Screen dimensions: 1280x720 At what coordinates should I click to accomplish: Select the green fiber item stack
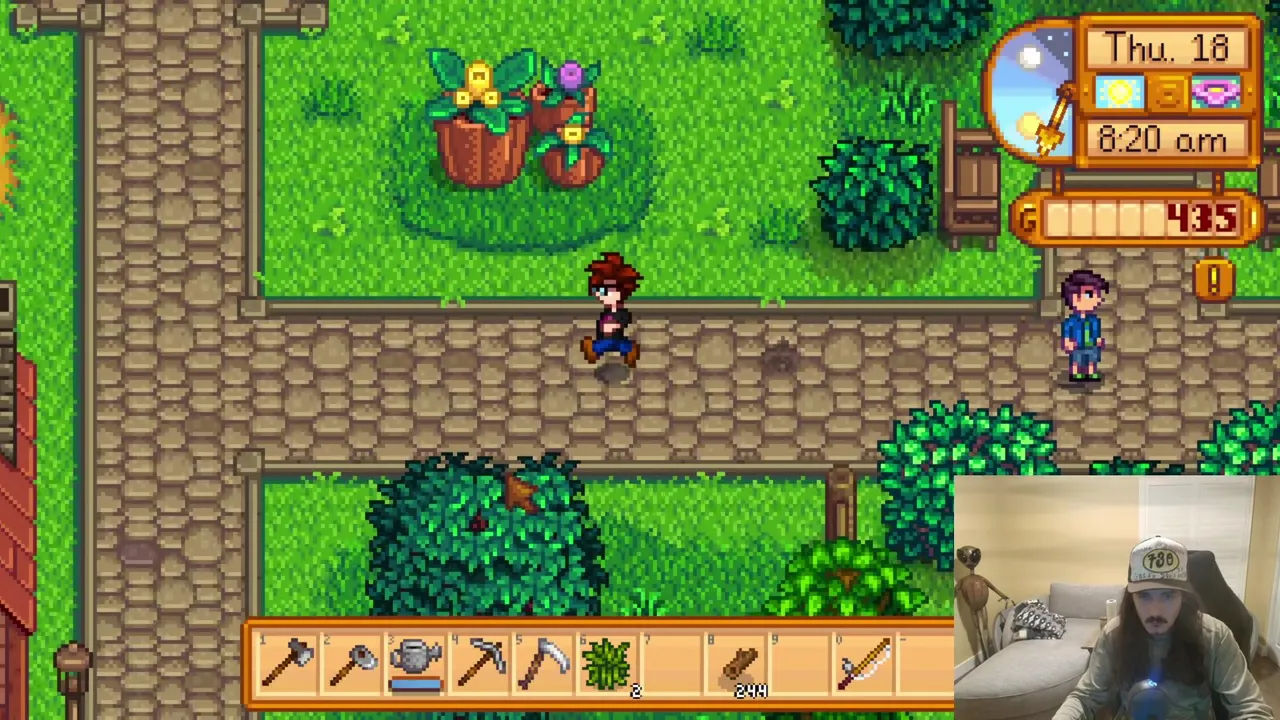point(608,662)
